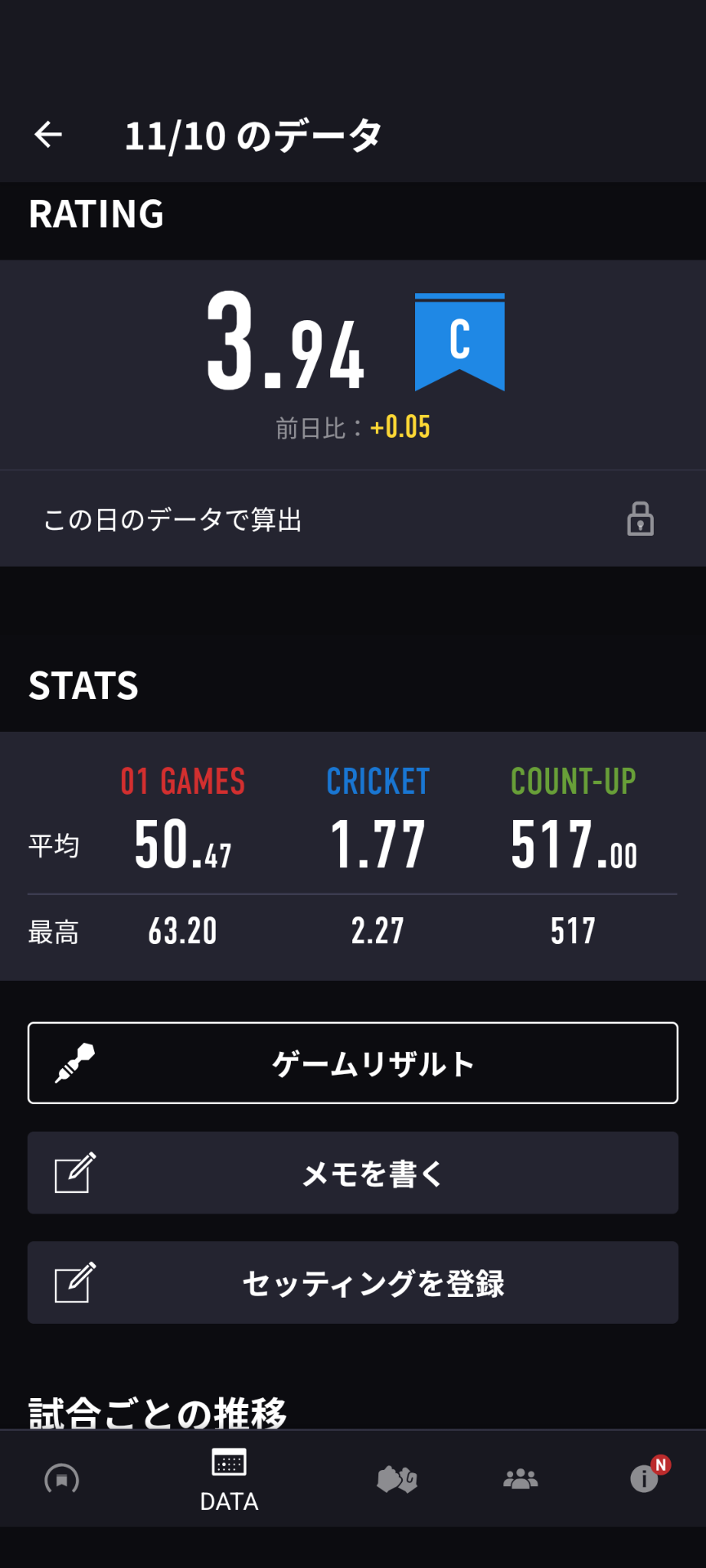The image size is (706, 1568).
Task: Open the info tab with N badge
Action: (645, 1479)
